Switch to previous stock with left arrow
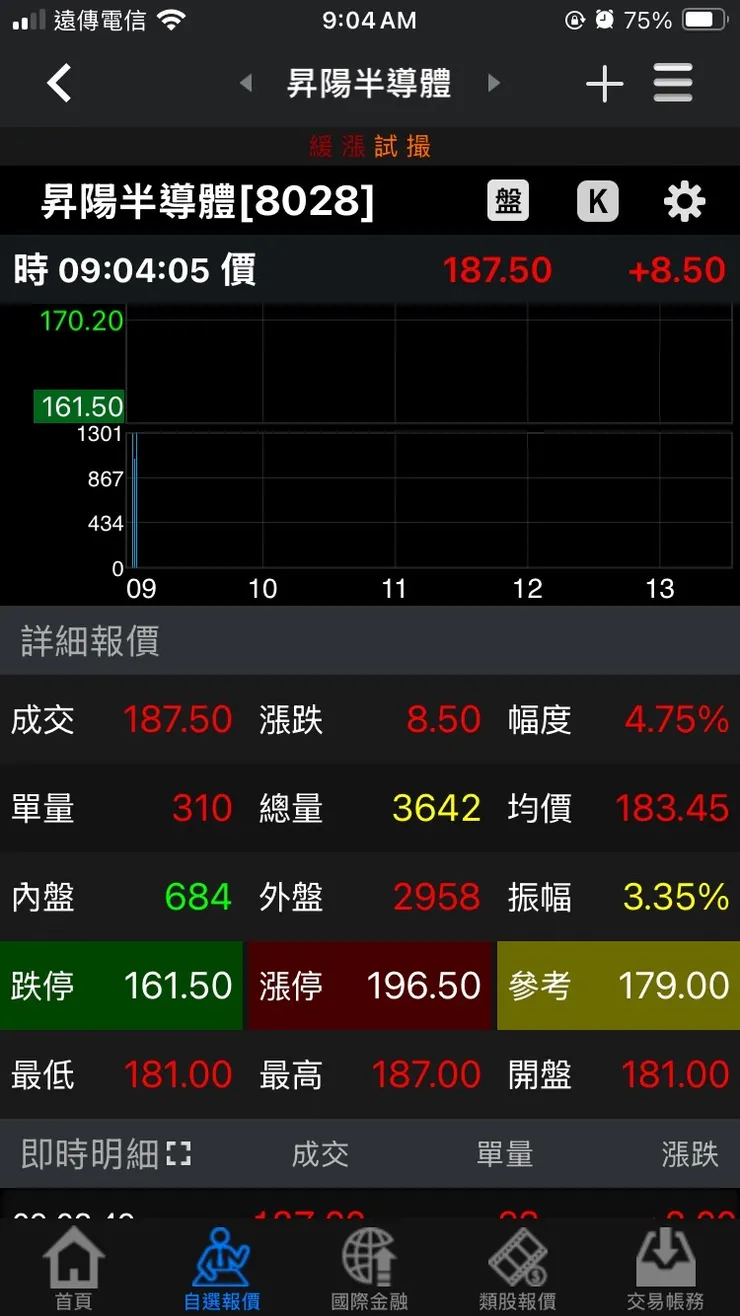Image resolution: width=740 pixels, height=1316 pixels. 245,84
